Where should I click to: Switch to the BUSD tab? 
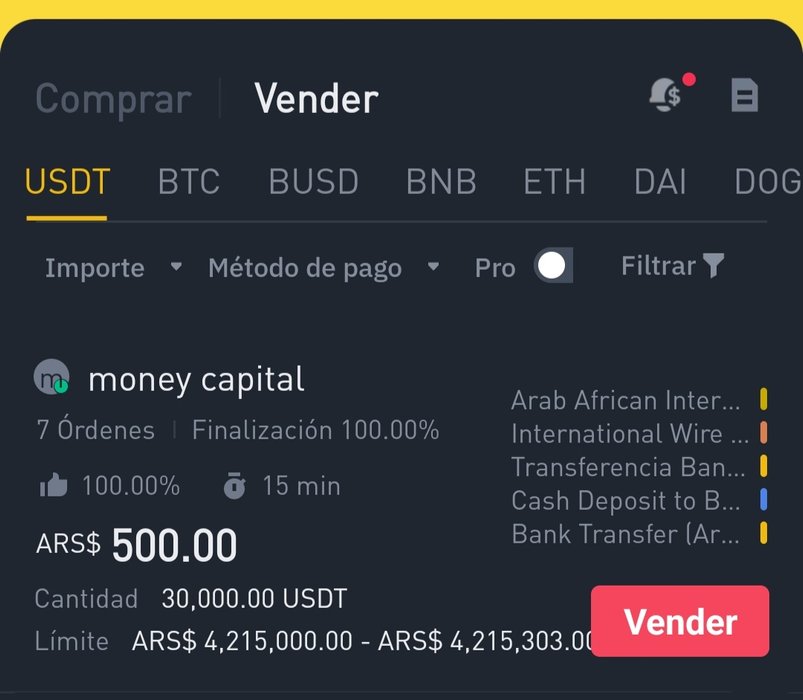click(x=313, y=182)
